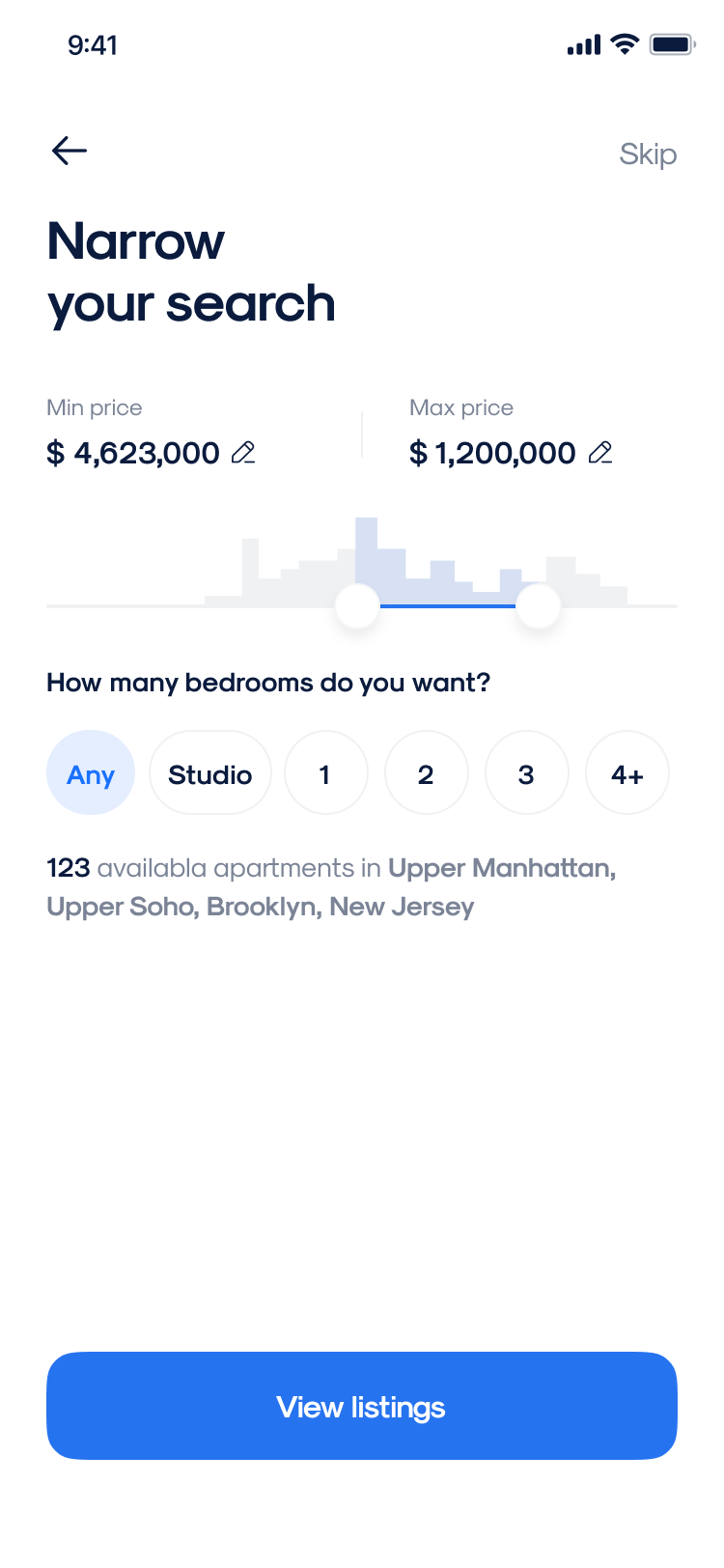This screenshot has height=1568, width=724.
Task: Tap View listings button
Action: point(362,1406)
